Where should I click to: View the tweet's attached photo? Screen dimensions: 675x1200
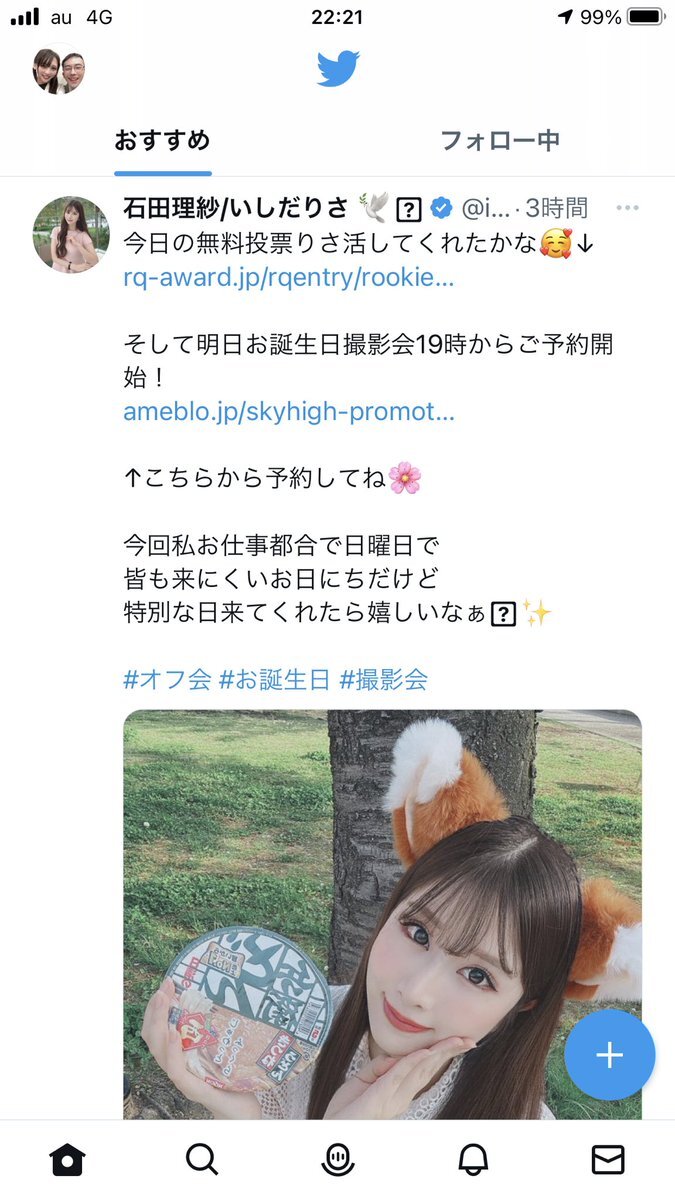pyautogui.click(x=382, y=914)
